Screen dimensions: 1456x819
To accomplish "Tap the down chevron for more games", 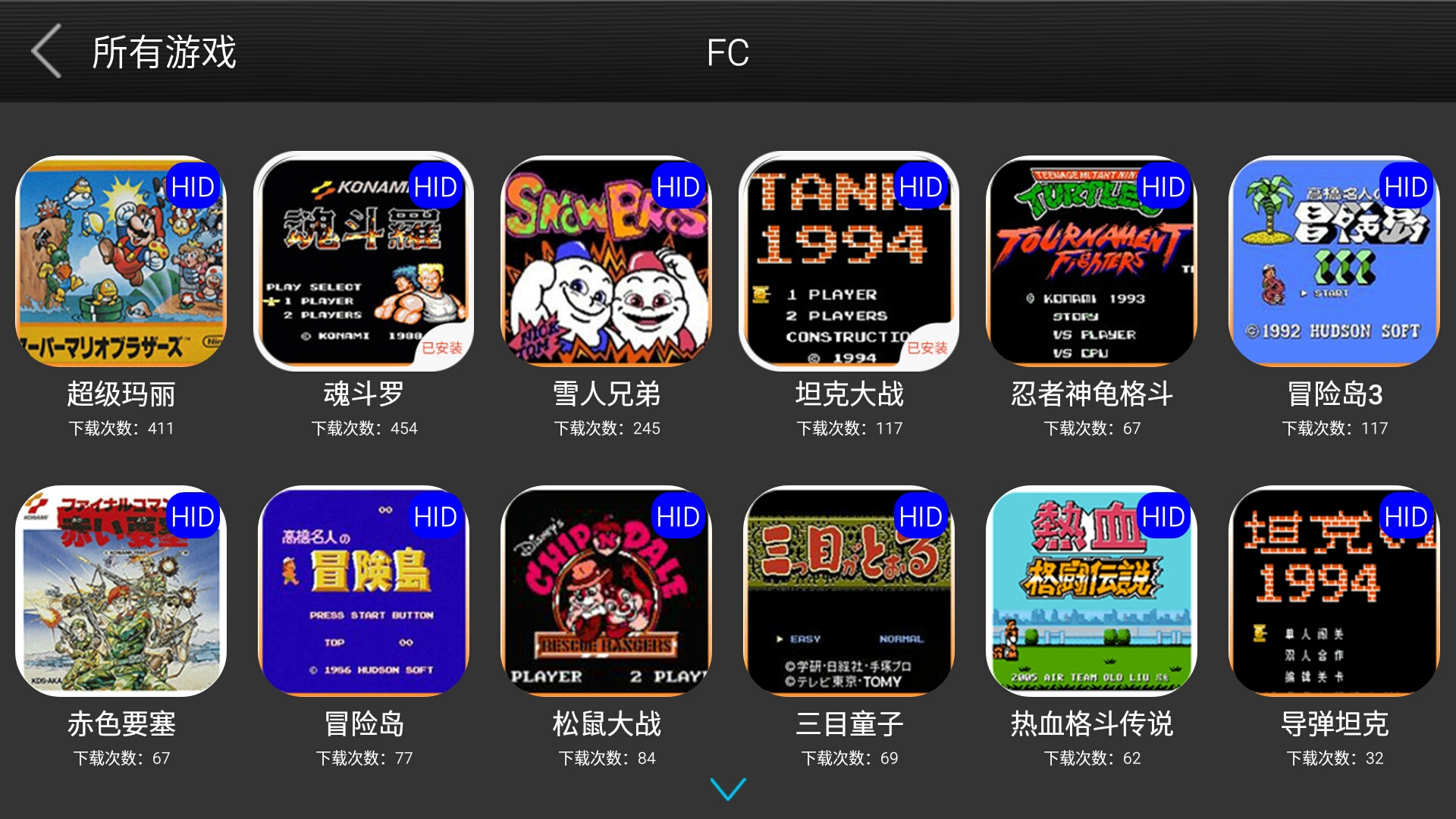I will [728, 789].
